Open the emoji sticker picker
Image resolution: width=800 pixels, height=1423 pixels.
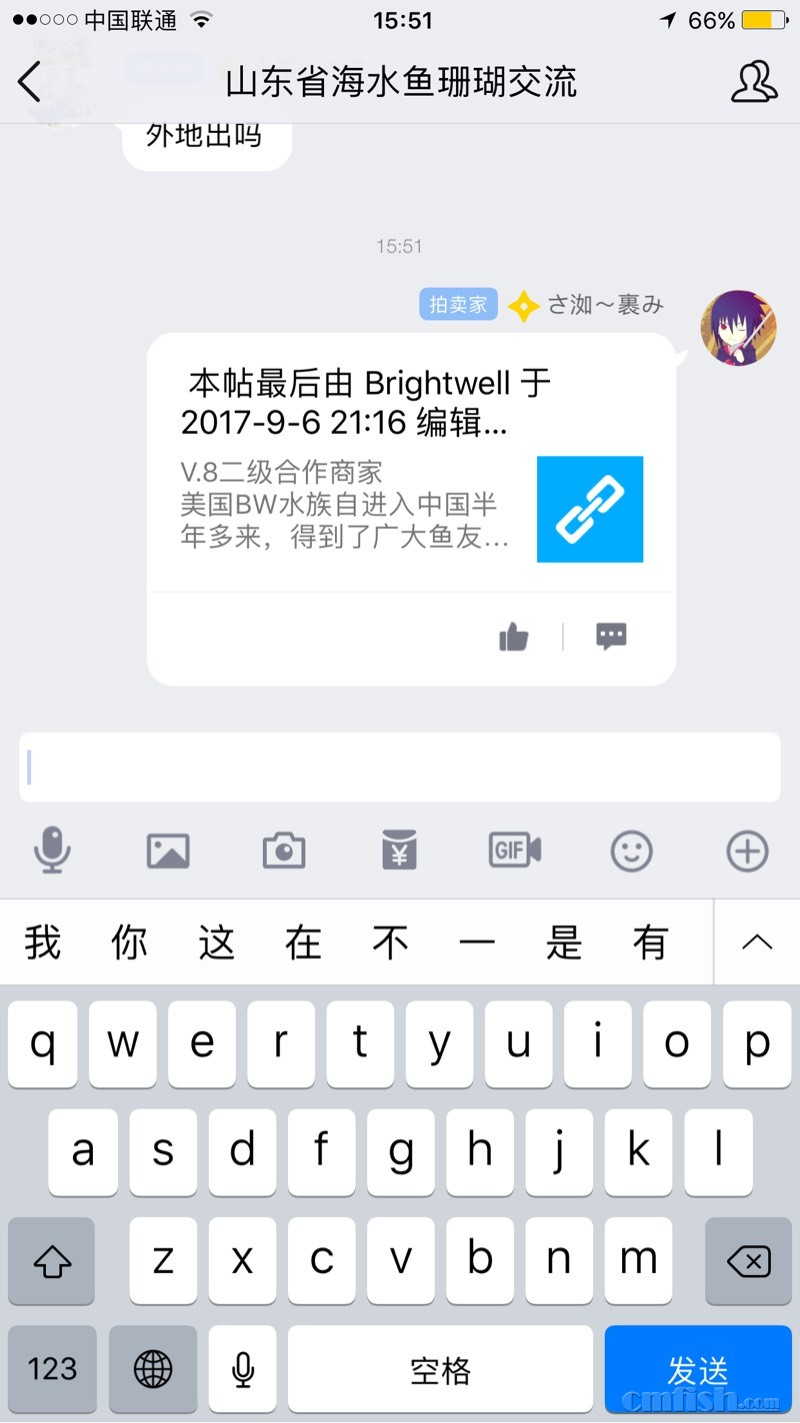(x=631, y=850)
